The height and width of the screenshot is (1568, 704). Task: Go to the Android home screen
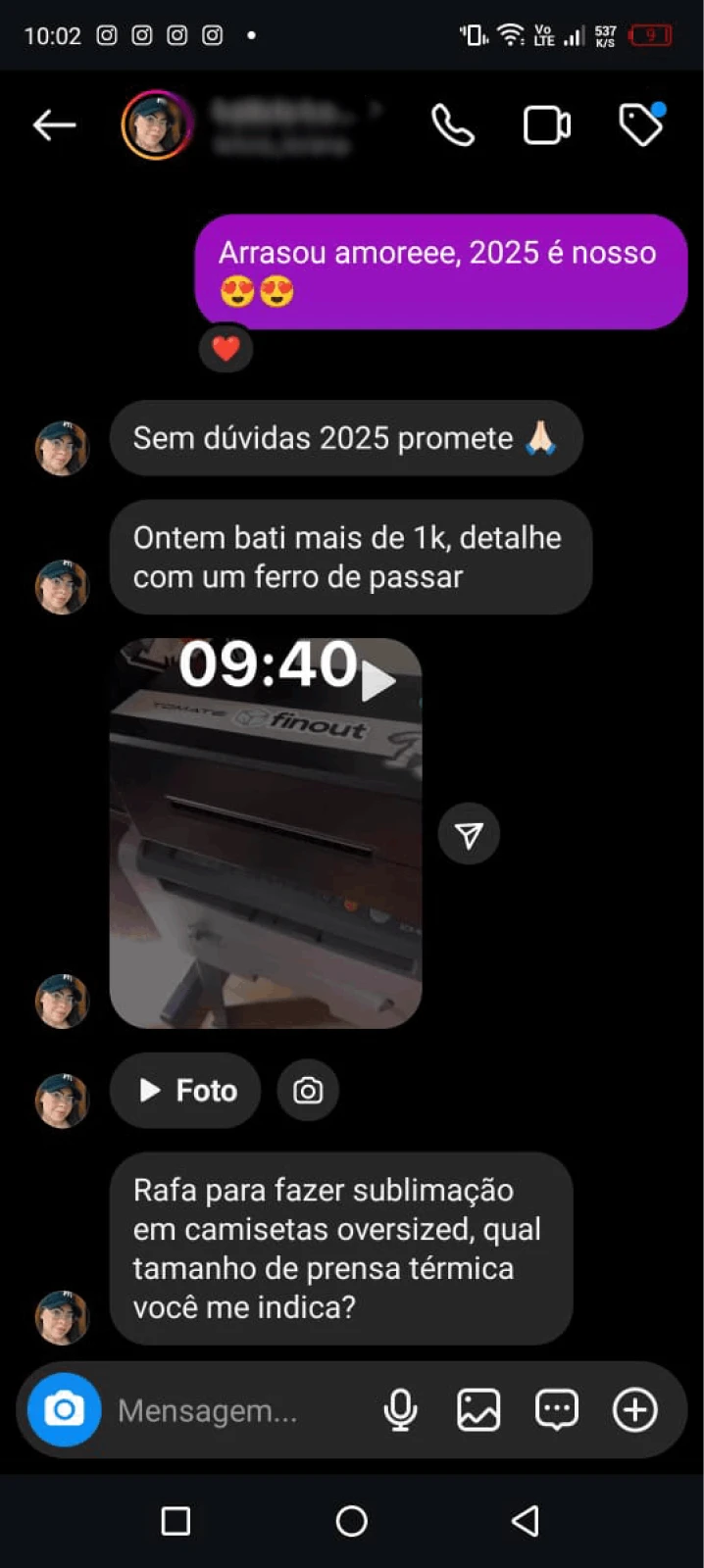[x=352, y=1521]
